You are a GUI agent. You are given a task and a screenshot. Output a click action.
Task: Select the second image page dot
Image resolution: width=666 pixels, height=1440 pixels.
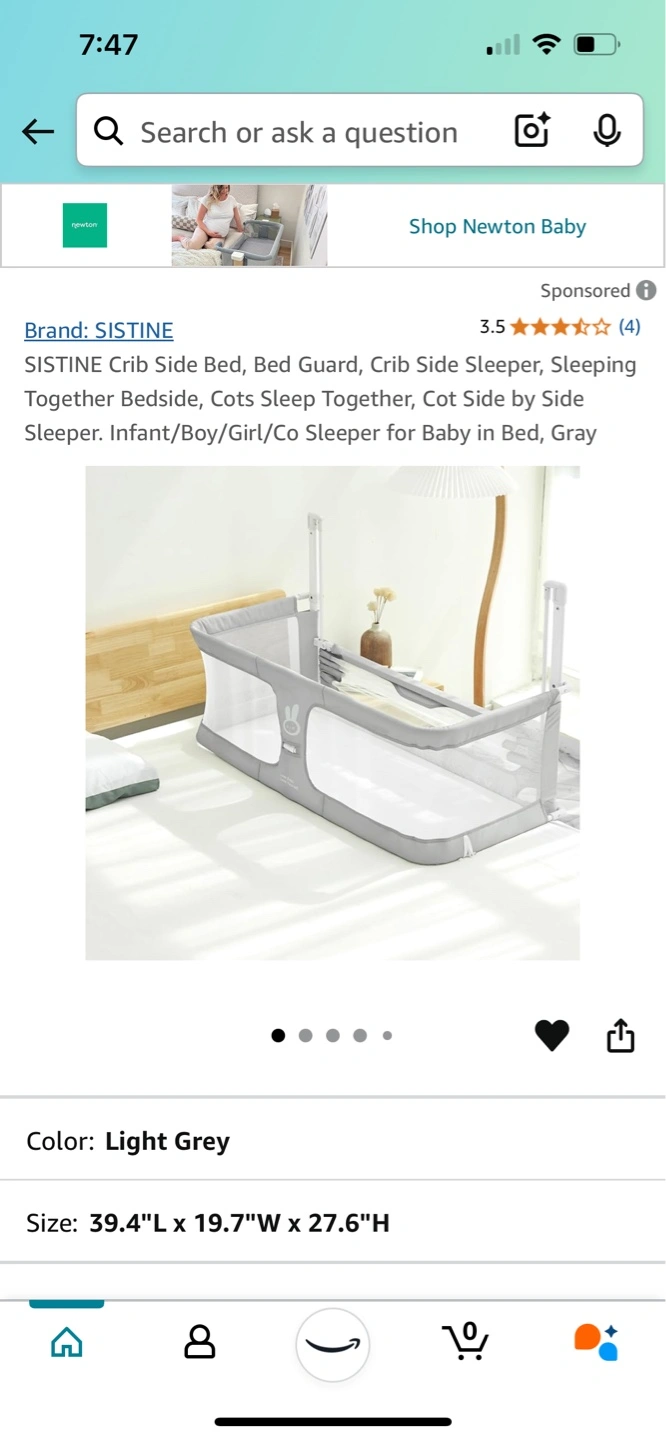pyautogui.click(x=305, y=1036)
